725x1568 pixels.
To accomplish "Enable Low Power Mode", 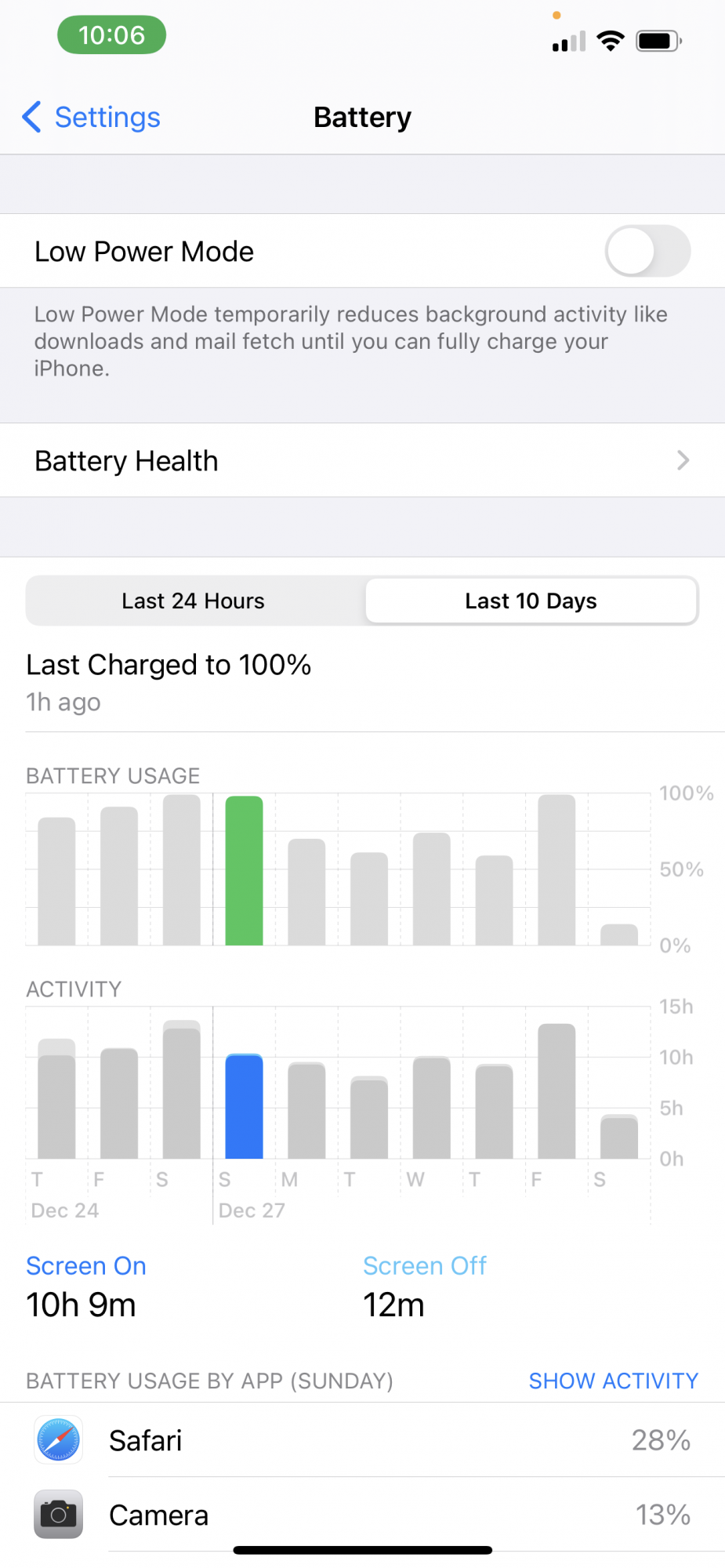I will [647, 252].
